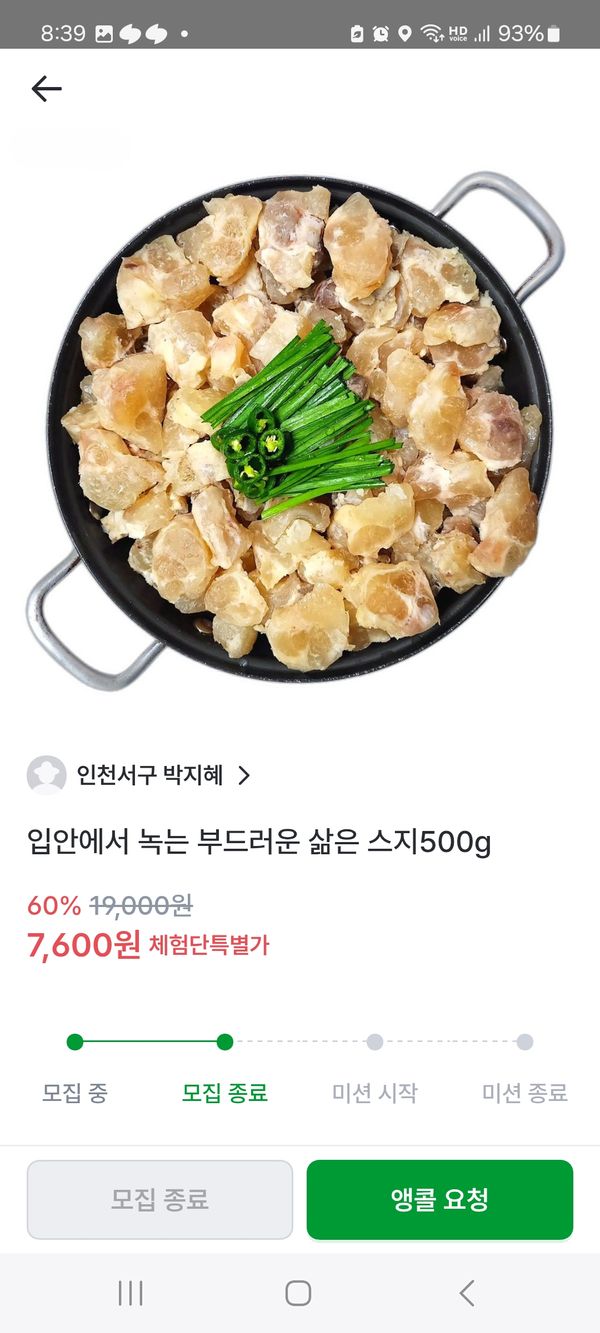Tap the green 앵콜 요청 button
The height and width of the screenshot is (1333, 600).
tap(439, 1200)
